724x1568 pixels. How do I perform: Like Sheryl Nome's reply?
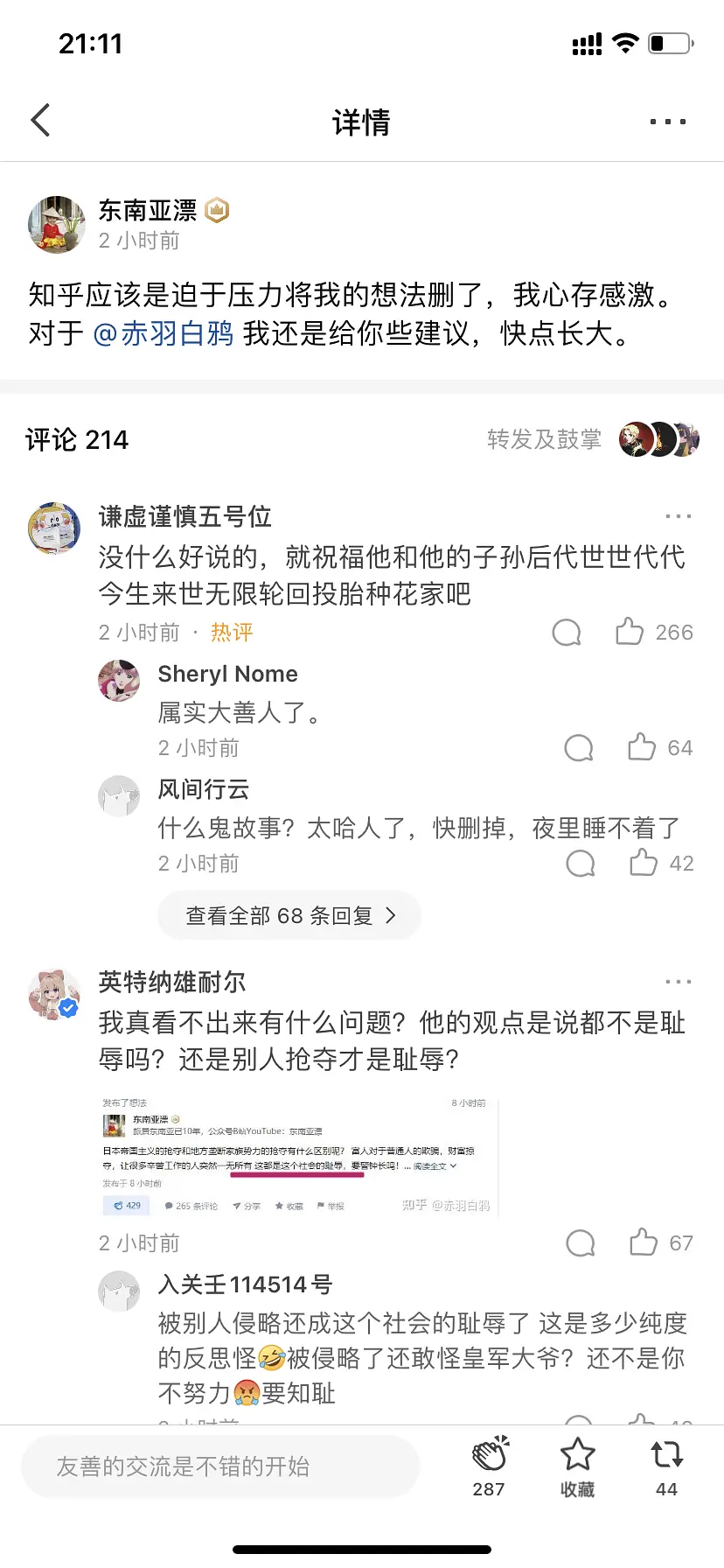pos(642,747)
